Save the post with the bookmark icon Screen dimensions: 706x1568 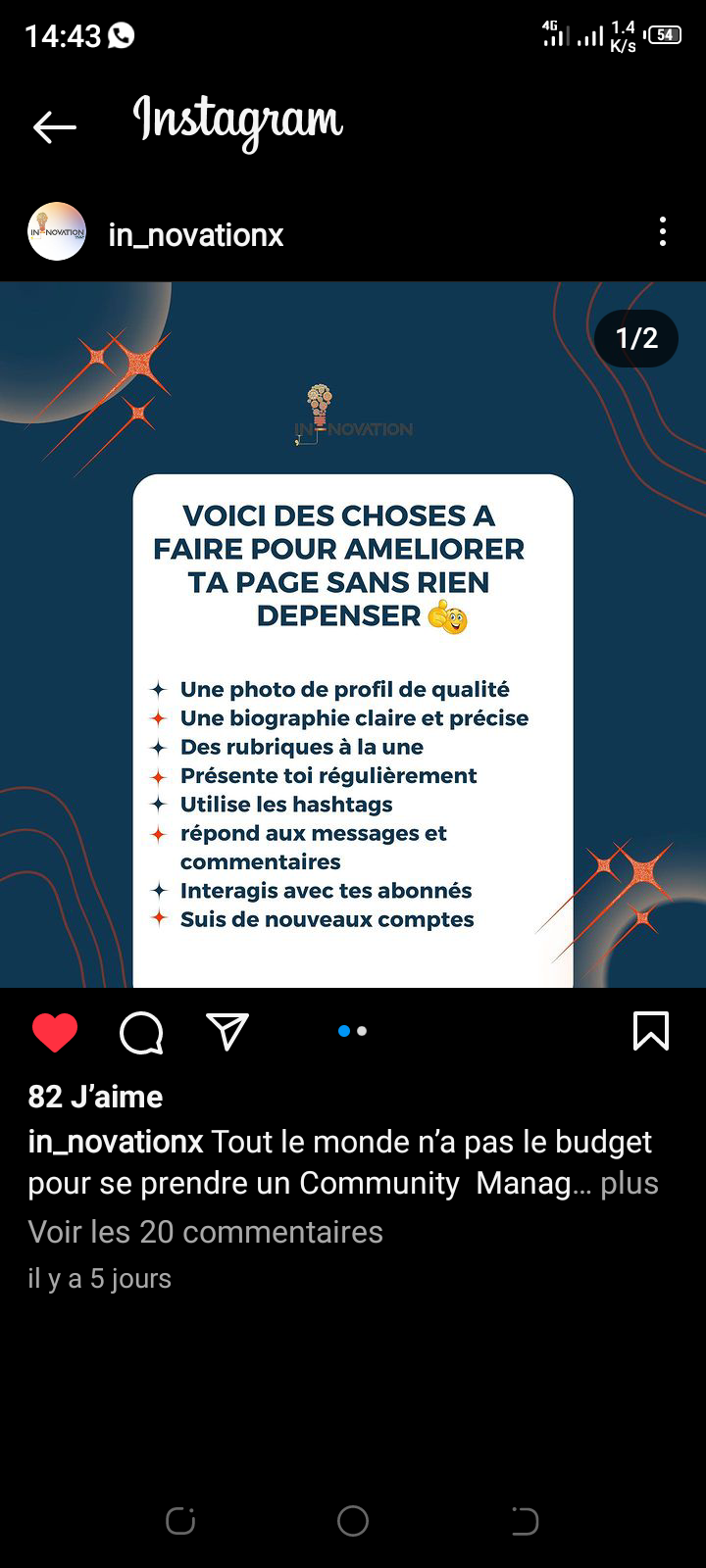click(x=651, y=1031)
